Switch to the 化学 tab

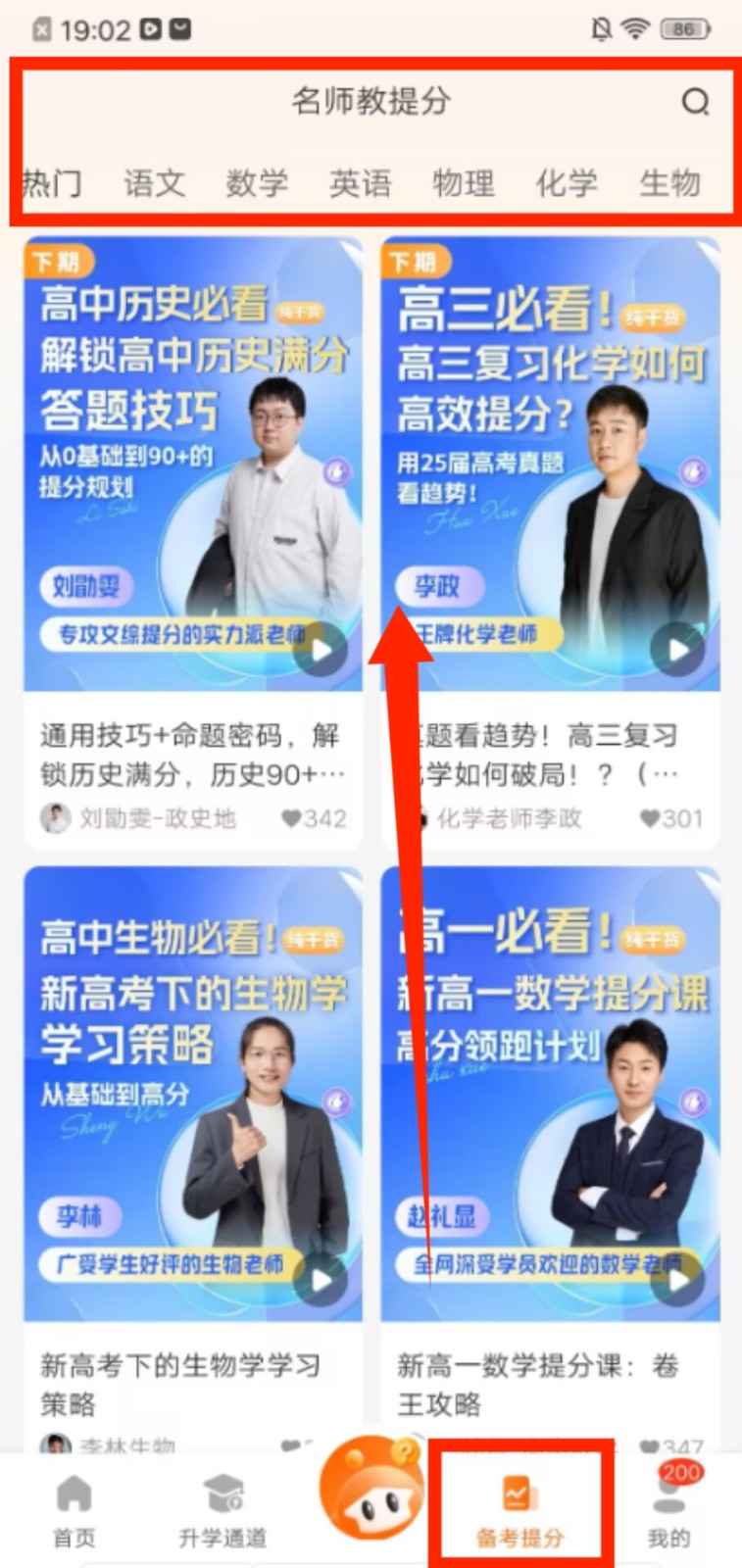[x=566, y=183]
